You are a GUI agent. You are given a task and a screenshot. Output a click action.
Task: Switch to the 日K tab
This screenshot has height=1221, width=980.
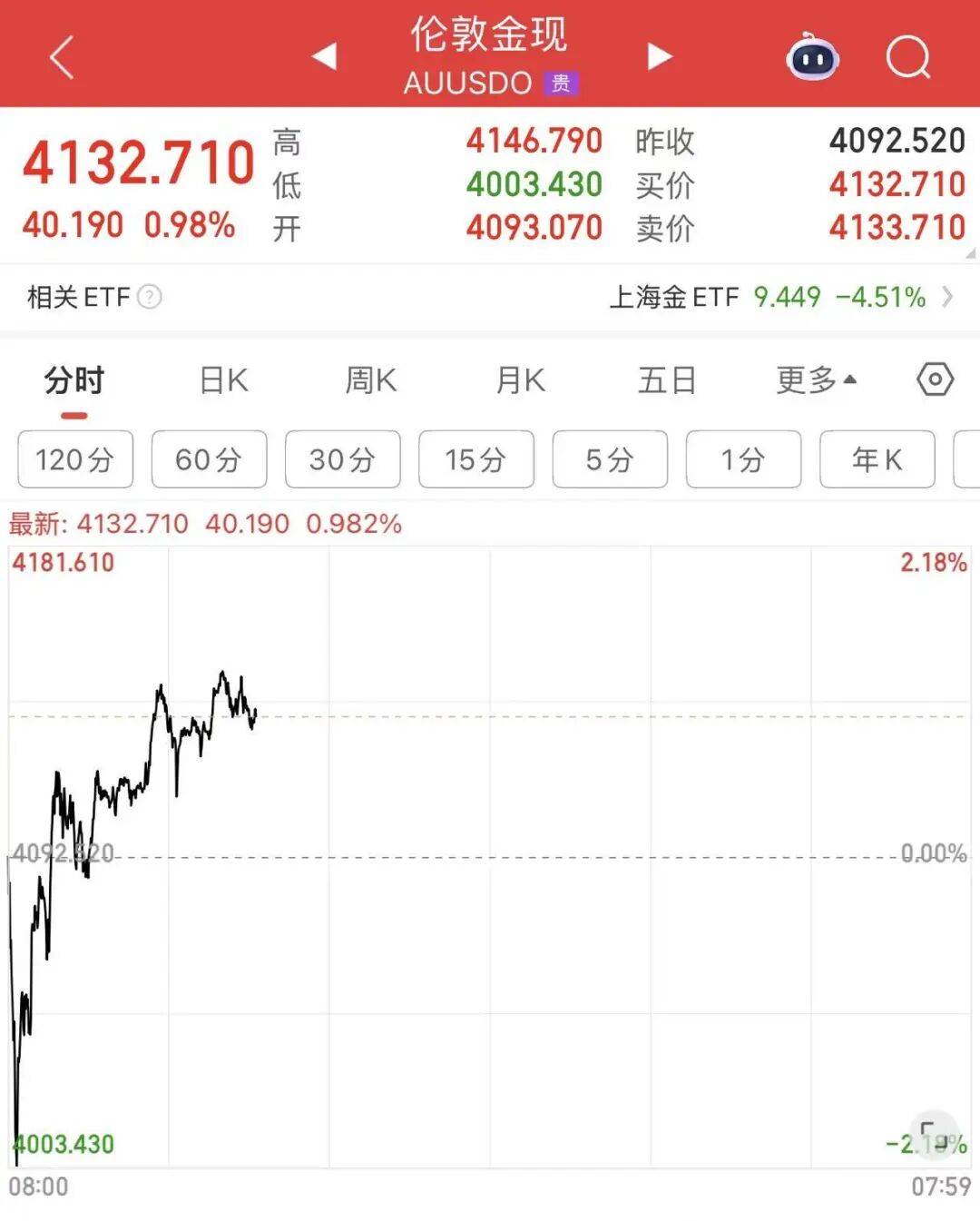pyautogui.click(x=223, y=380)
